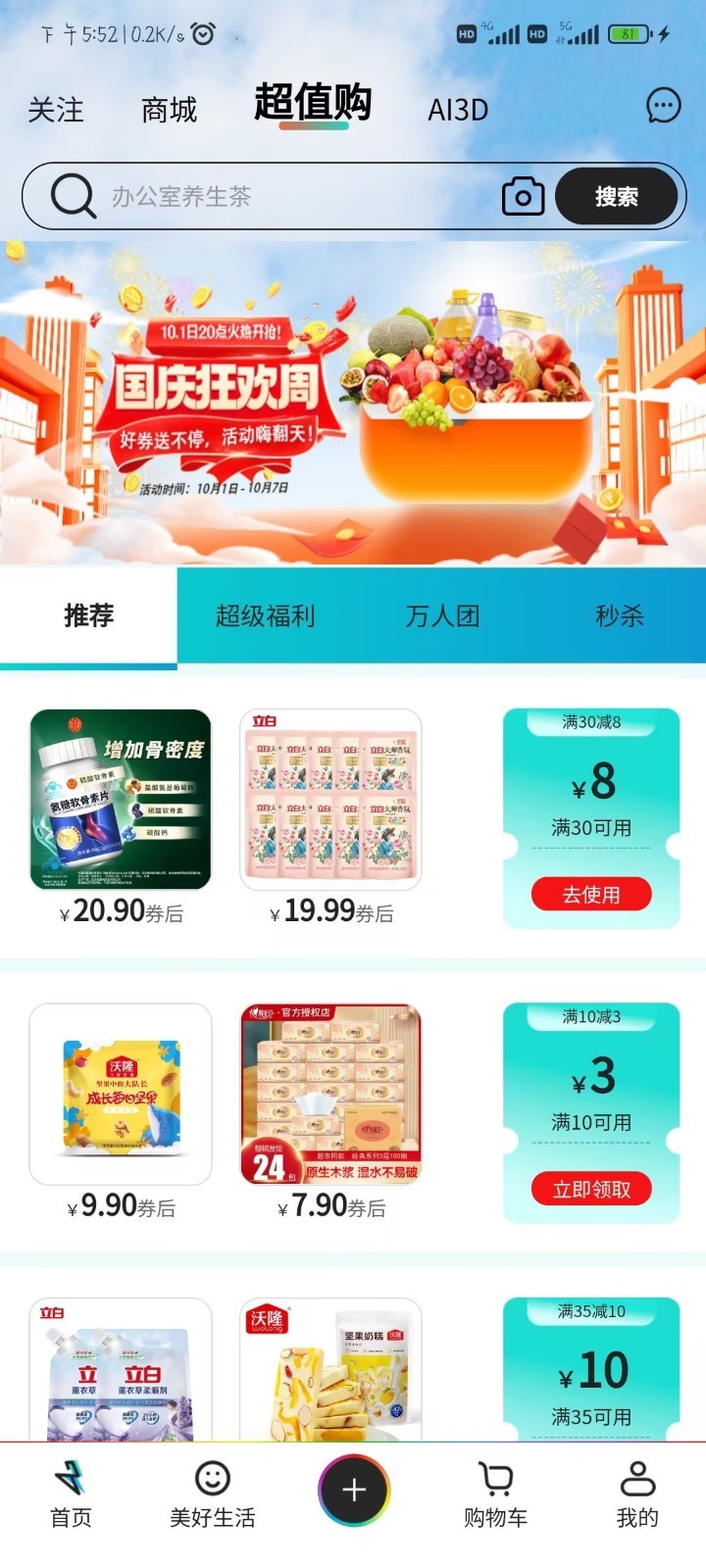Open the 购物车 tab

[495, 1494]
